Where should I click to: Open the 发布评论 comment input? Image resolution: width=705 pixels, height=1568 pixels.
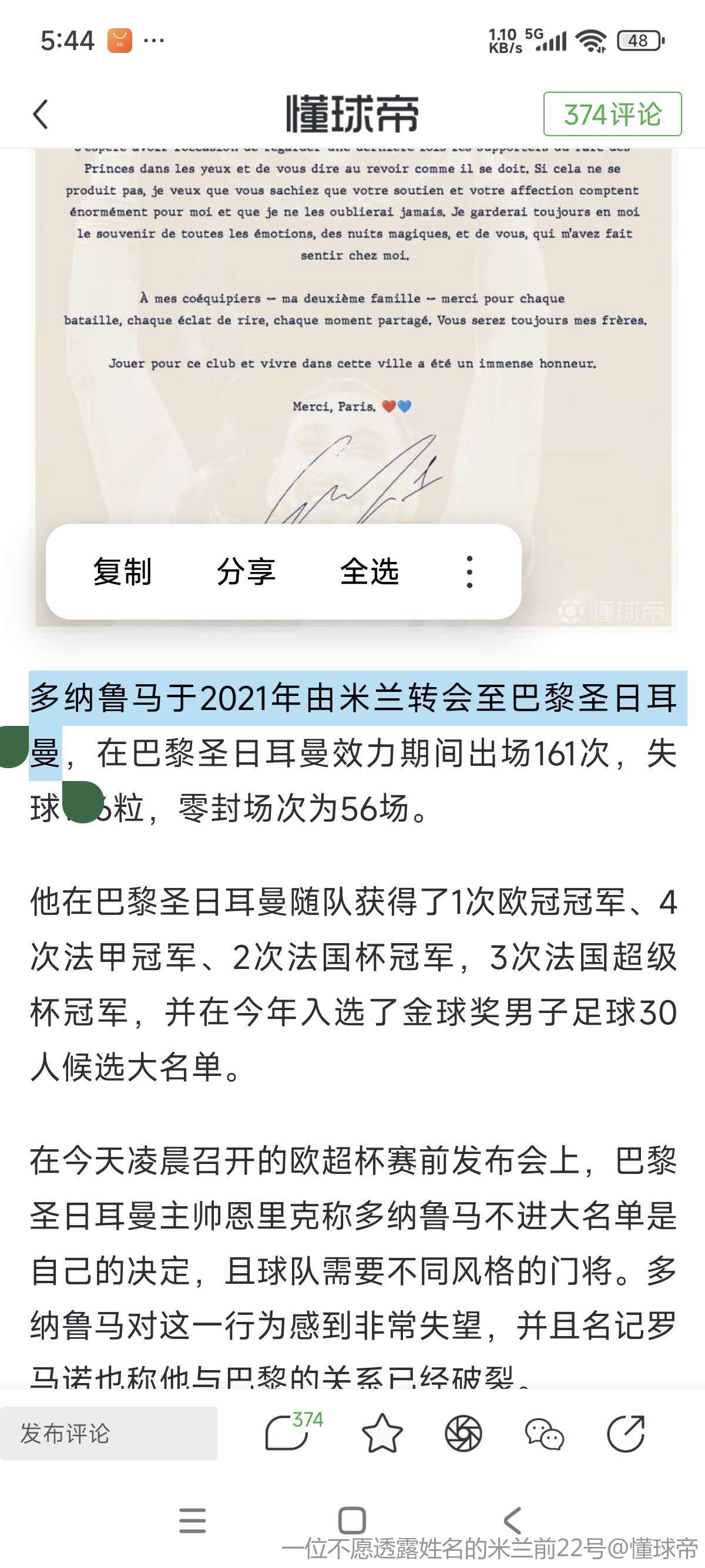pos(108,1433)
